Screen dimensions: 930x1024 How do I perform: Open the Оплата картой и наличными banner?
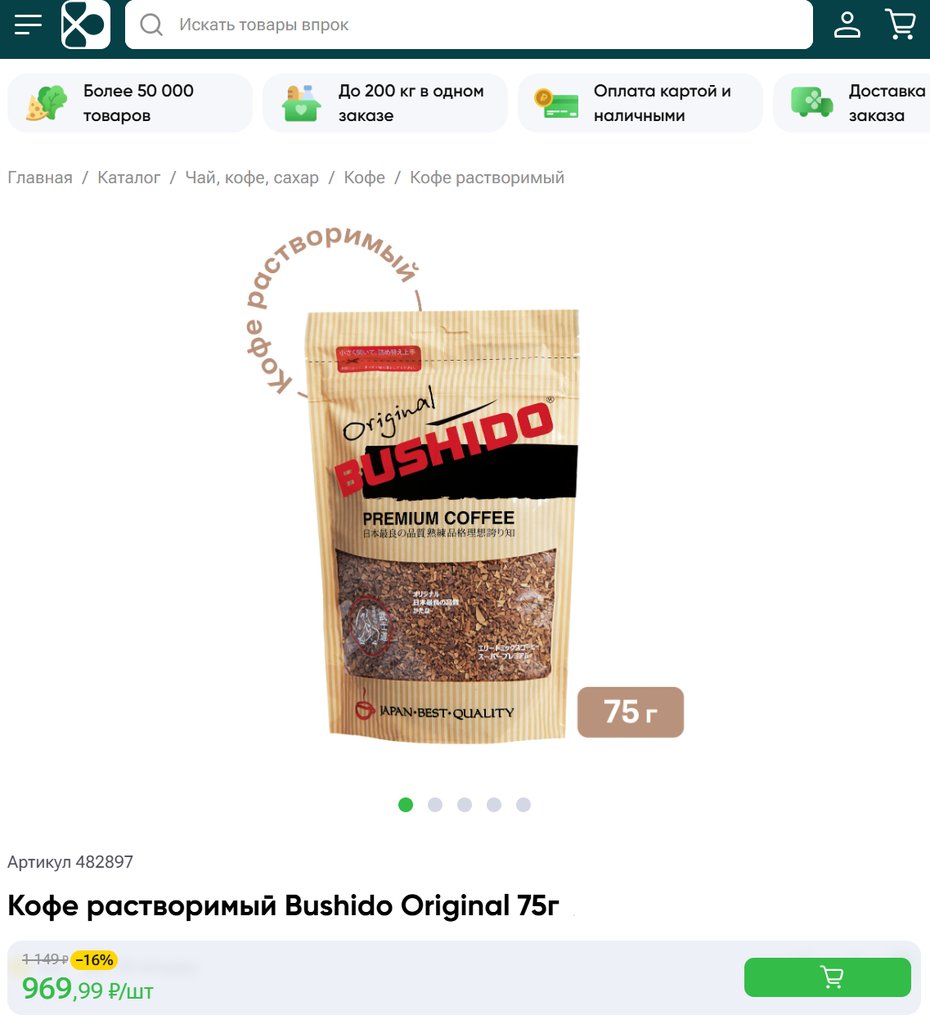(640, 103)
